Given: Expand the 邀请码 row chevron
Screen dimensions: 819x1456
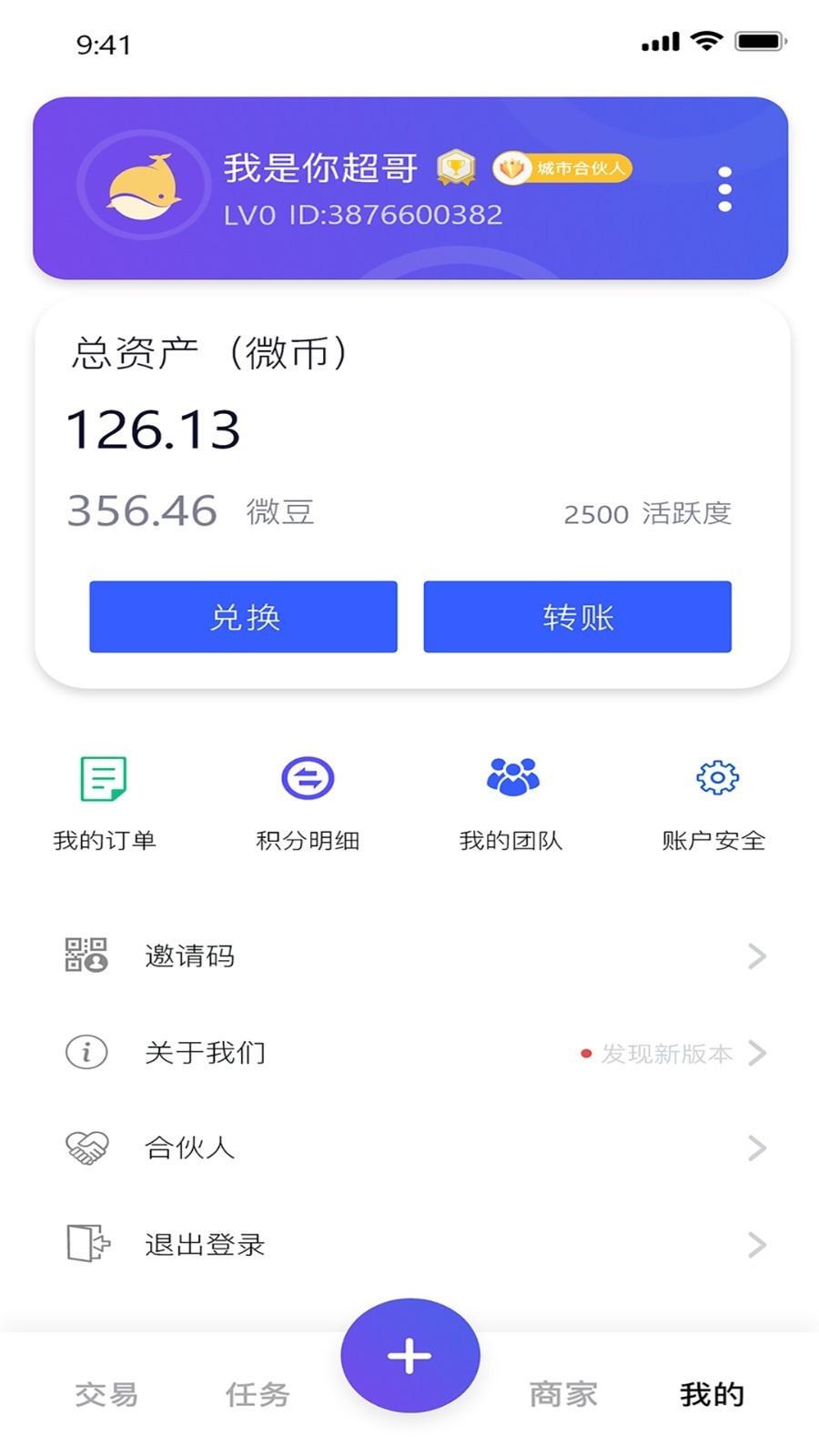Looking at the screenshot, I should pyautogui.click(x=757, y=955).
